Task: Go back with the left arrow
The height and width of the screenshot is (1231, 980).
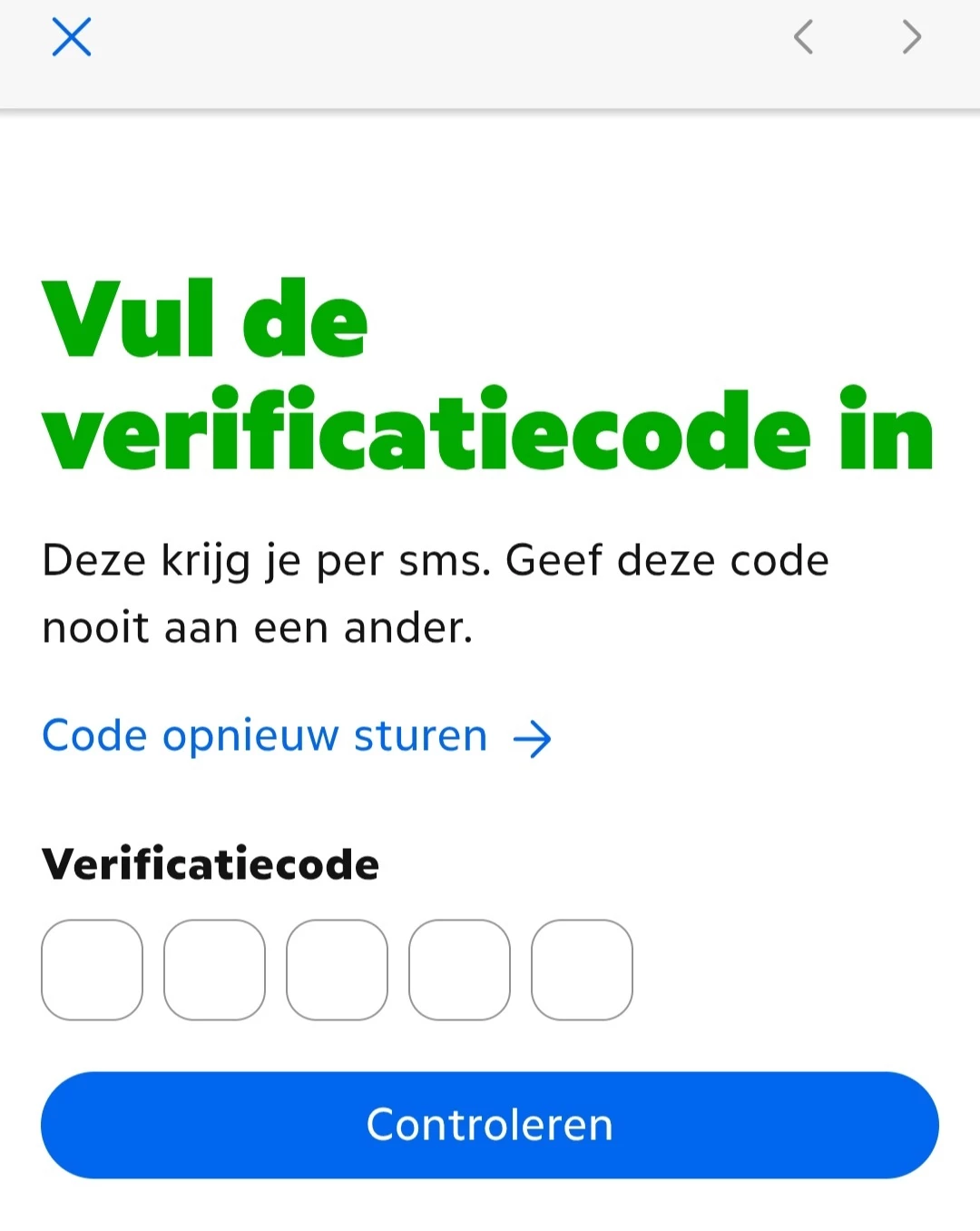Action: tap(803, 38)
